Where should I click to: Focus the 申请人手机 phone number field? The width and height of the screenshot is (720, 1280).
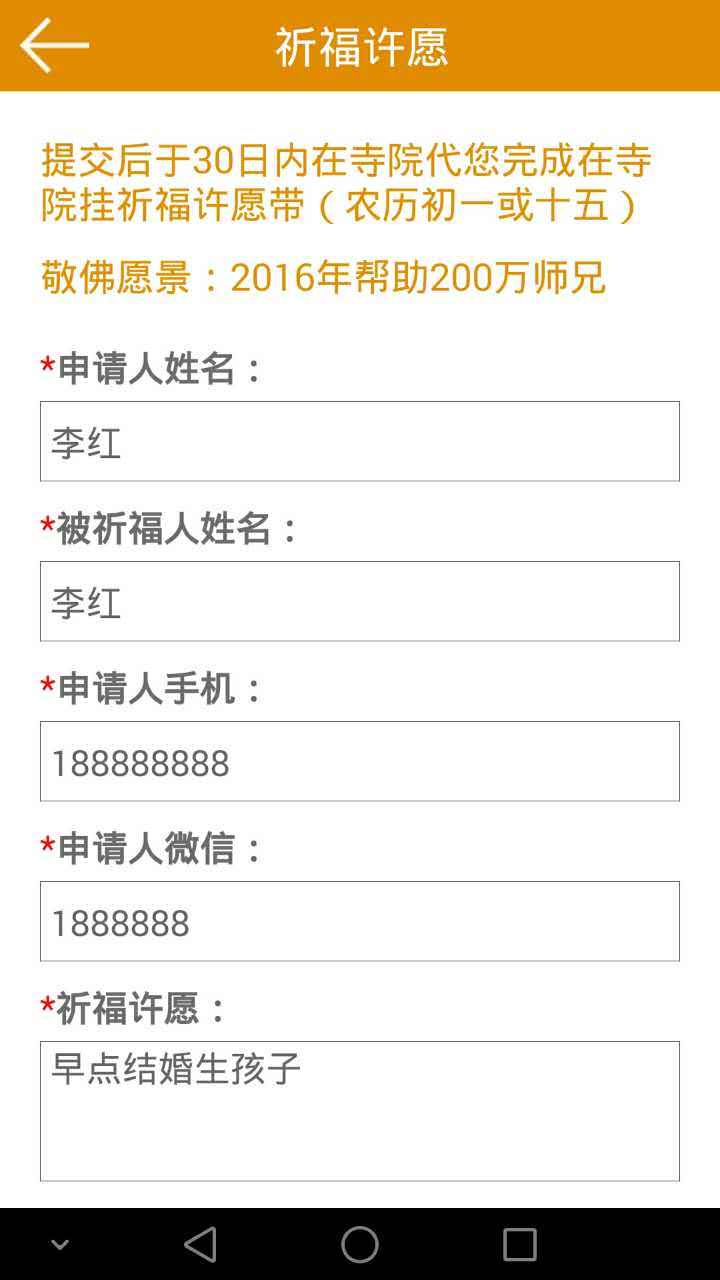coord(360,761)
